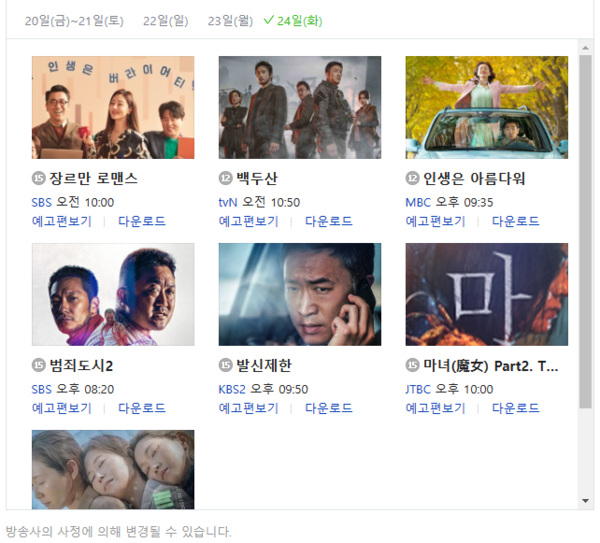Tap 다운로드 under 백두산
This screenshot has width=600, height=543.
(x=329, y=221)
